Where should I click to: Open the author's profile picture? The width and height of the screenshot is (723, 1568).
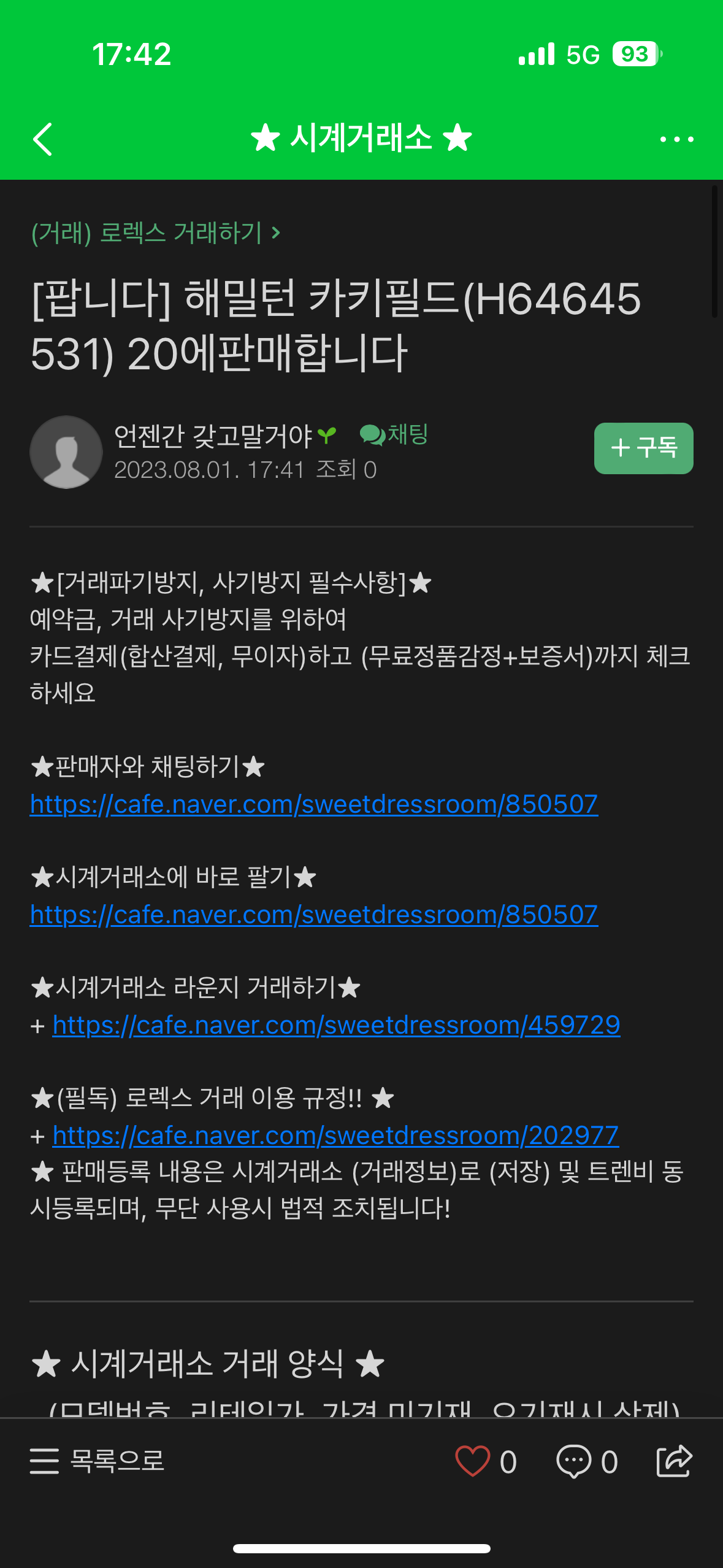coord(66,452)
